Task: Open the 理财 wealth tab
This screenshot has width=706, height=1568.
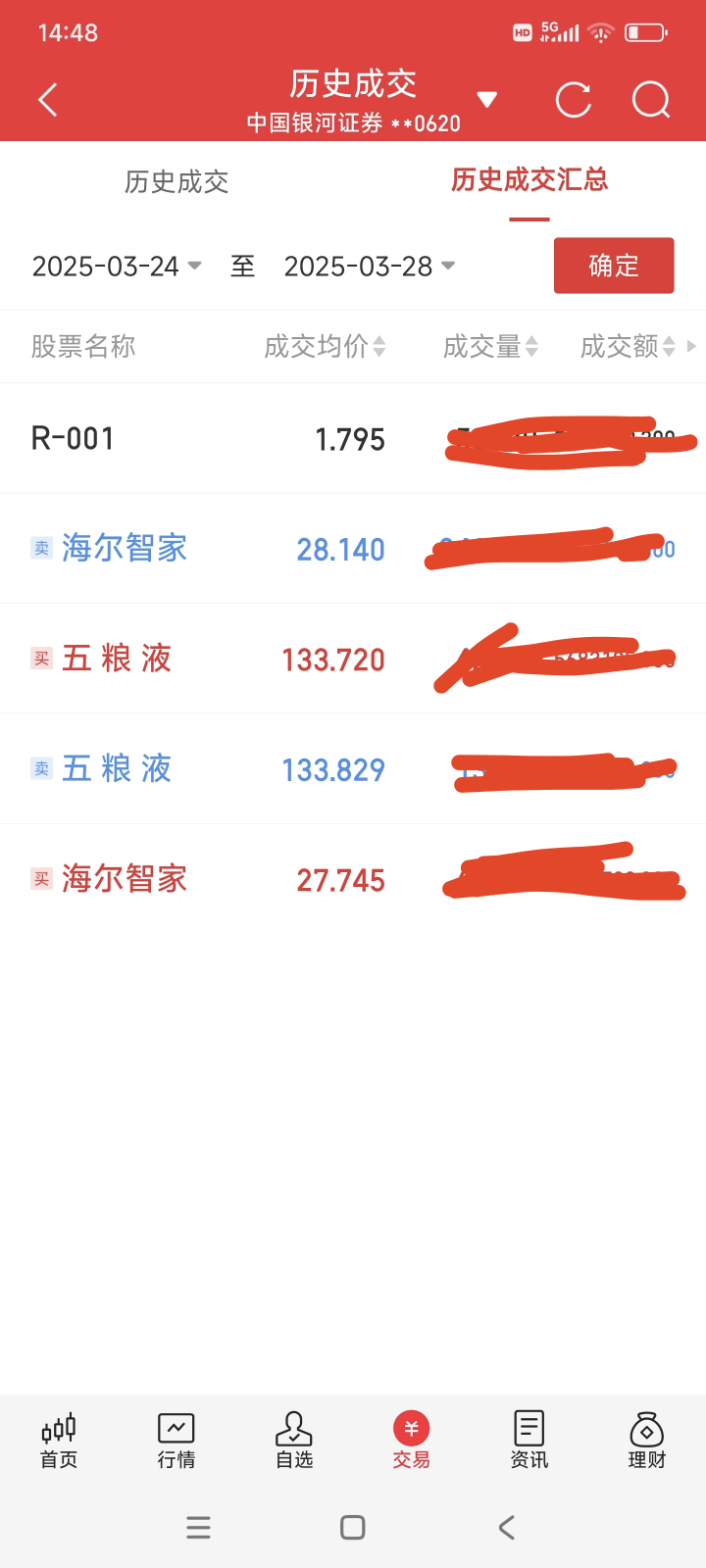Action: [647, 1441]
